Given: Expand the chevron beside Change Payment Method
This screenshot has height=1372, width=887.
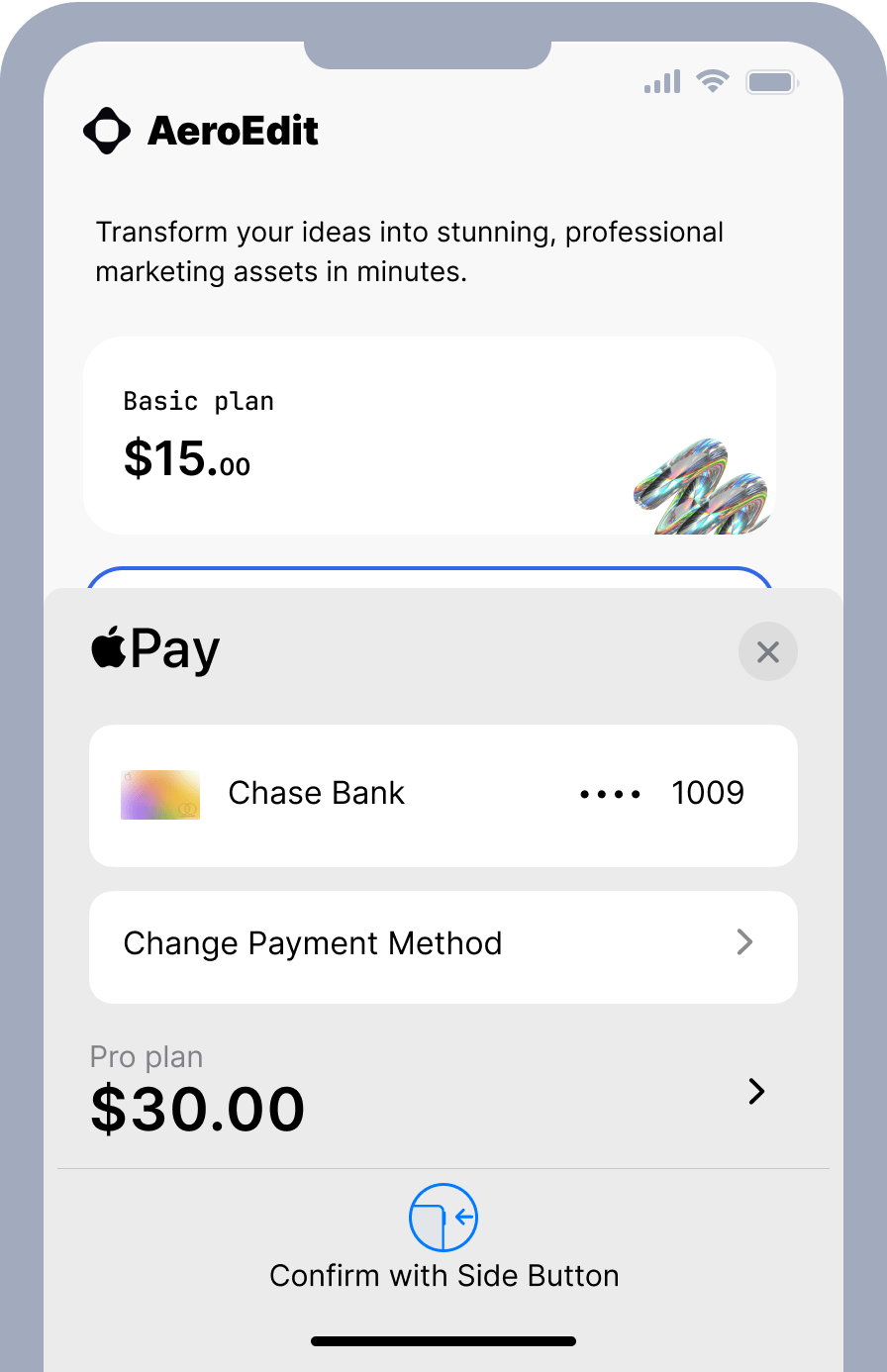Looking at the screenshot, I should tap(744, 943).
